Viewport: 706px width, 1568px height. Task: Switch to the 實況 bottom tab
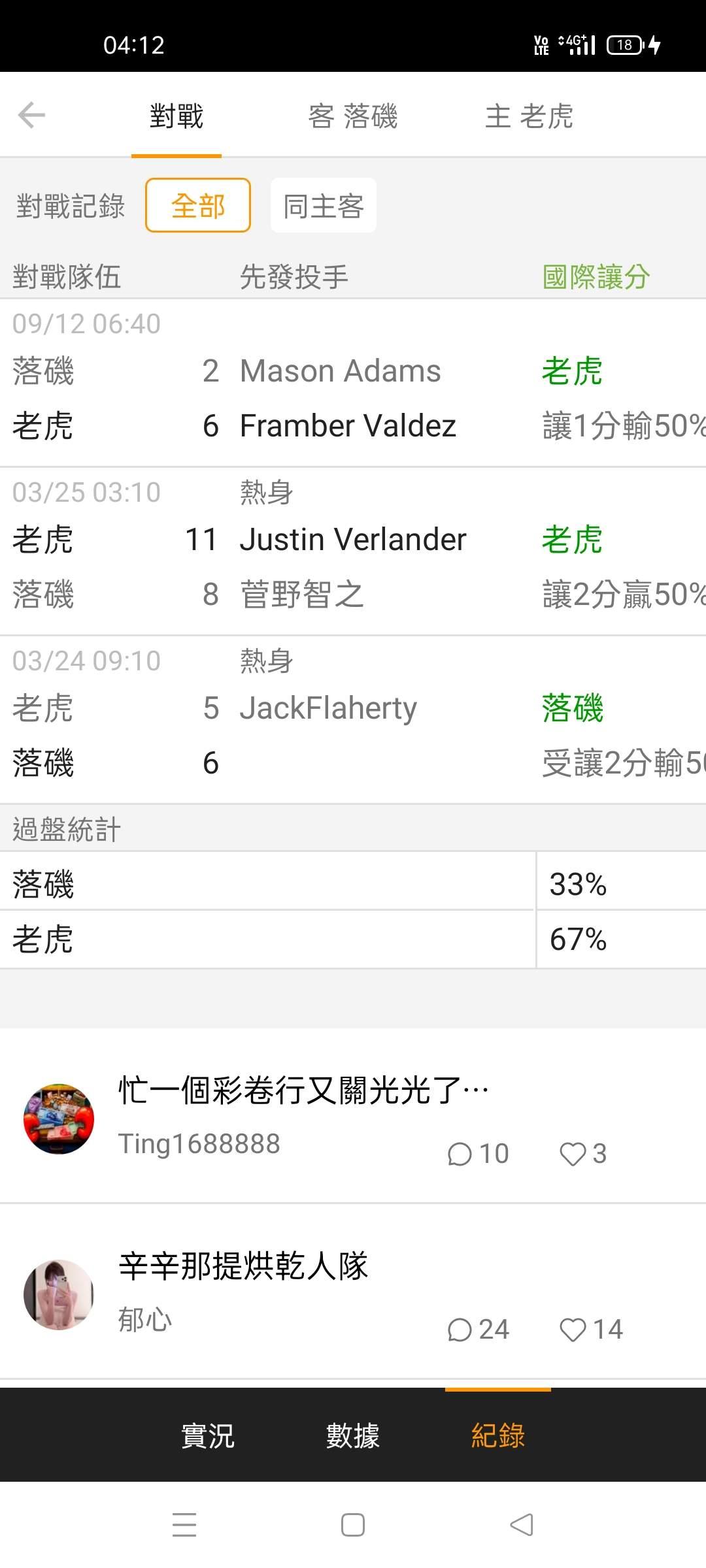[x=208, y=1435]
